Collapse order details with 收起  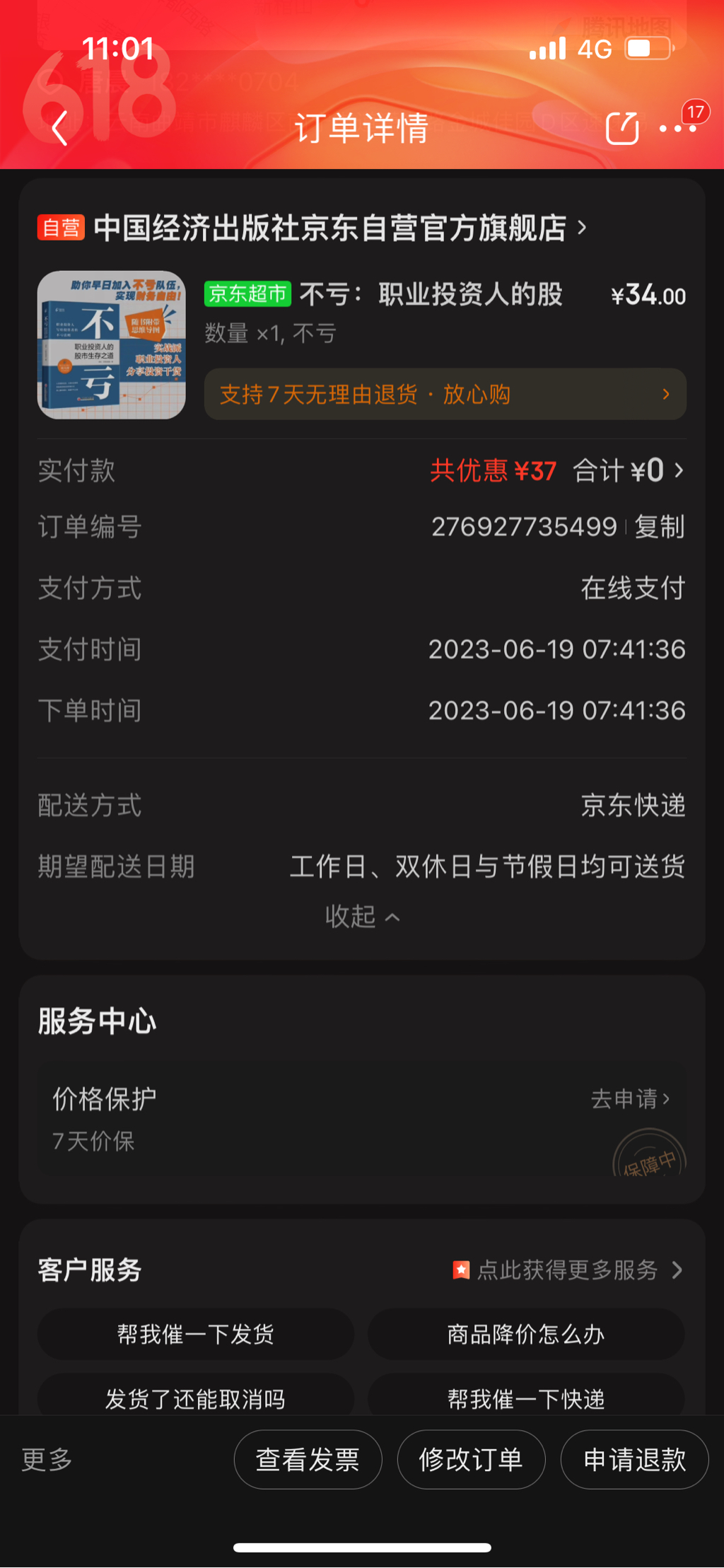coord(362,917)
